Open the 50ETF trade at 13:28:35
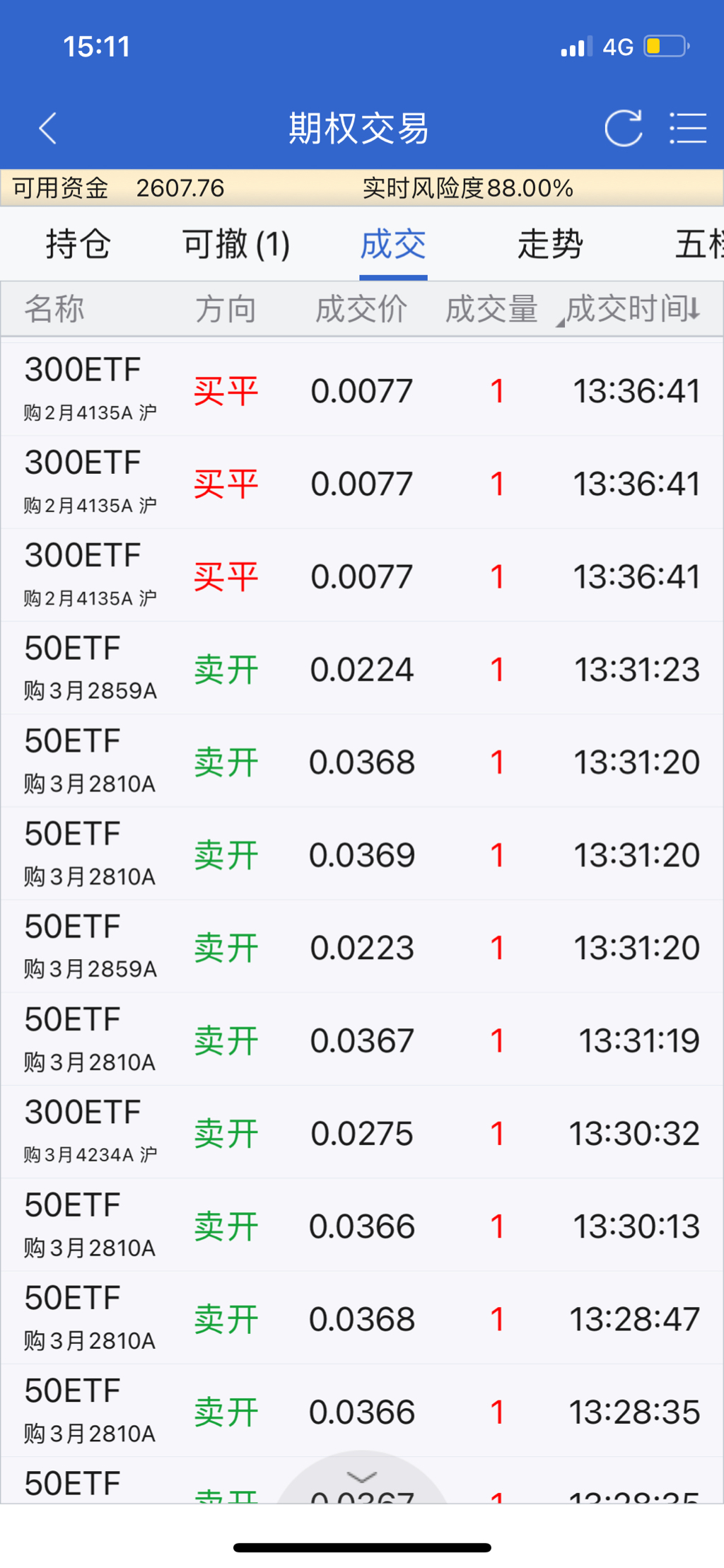The height and width of the screenshot is (1568, 724). [x=362, y=1411]
